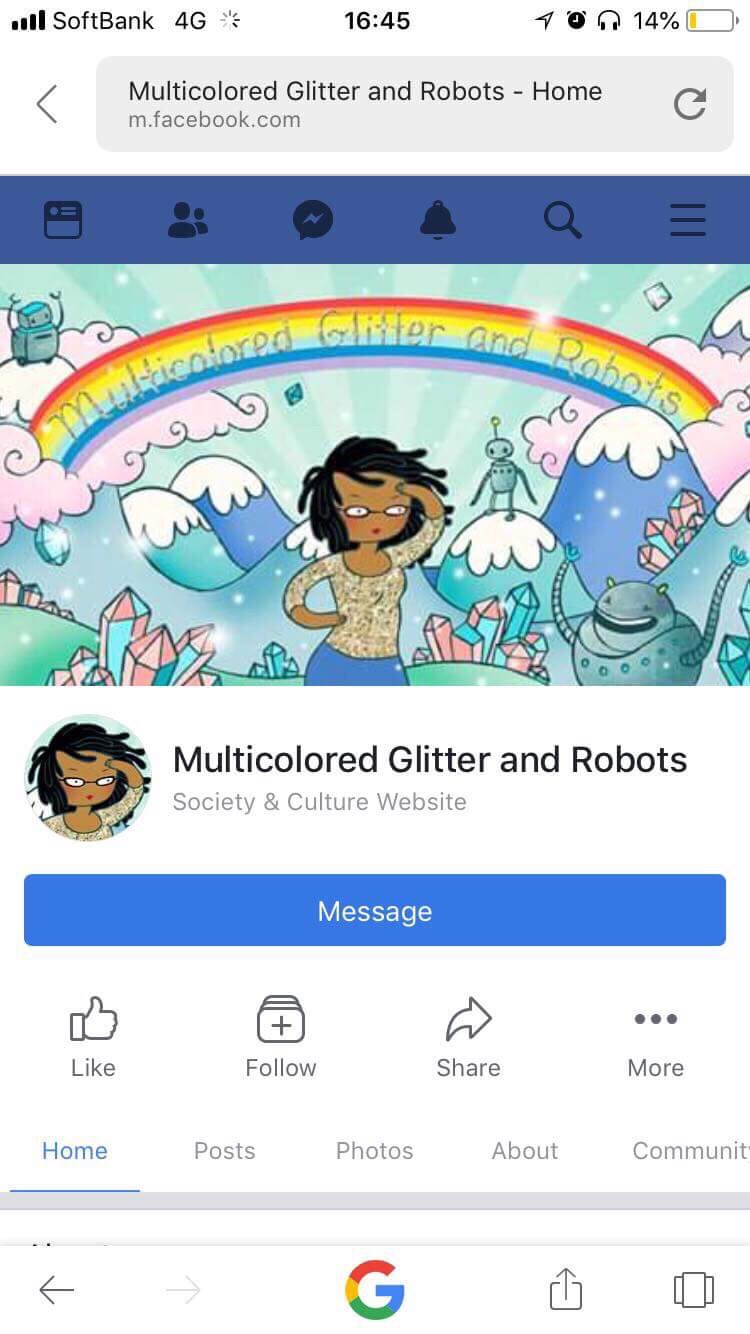Open the page cover photo
Screen dimensions: 750x1334
[x=375, y=475]
